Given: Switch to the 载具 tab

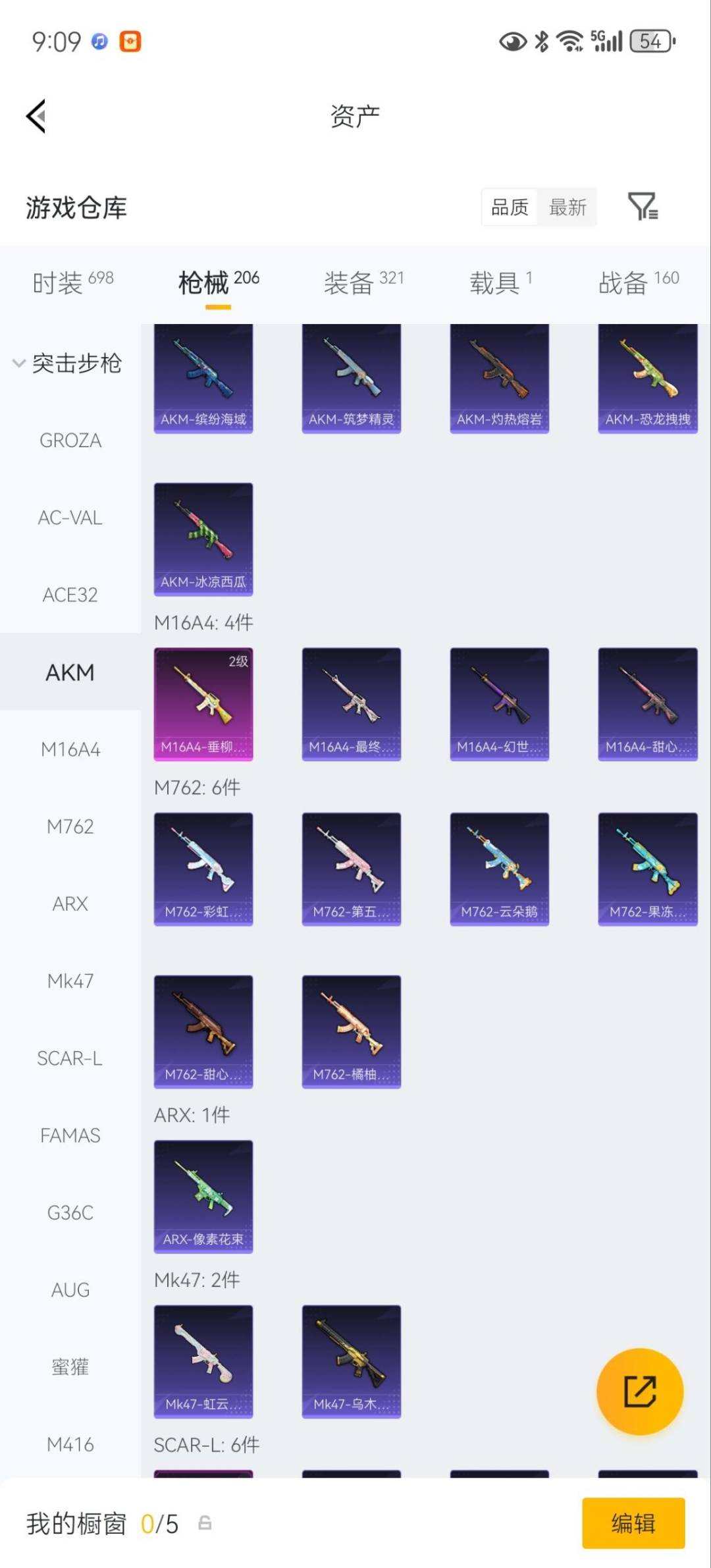Looking at the screenshot, I should 500,283.
